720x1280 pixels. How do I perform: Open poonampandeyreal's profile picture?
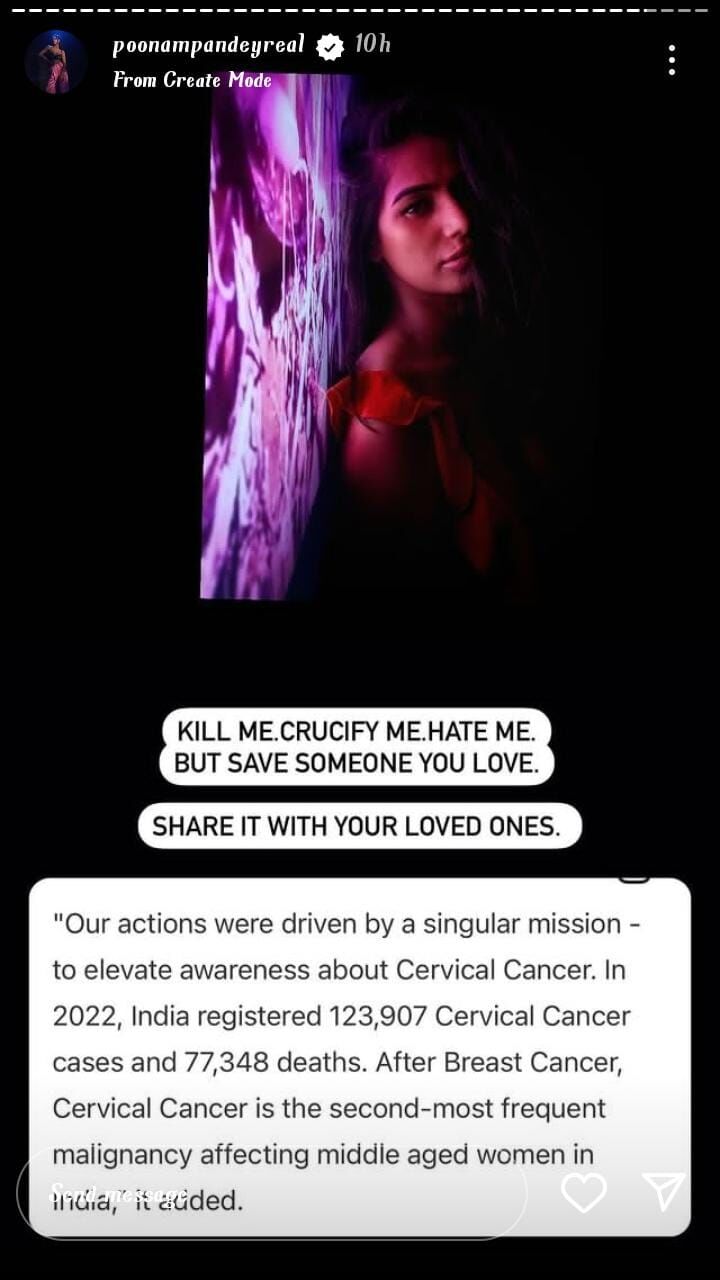(x=55, y=61)
